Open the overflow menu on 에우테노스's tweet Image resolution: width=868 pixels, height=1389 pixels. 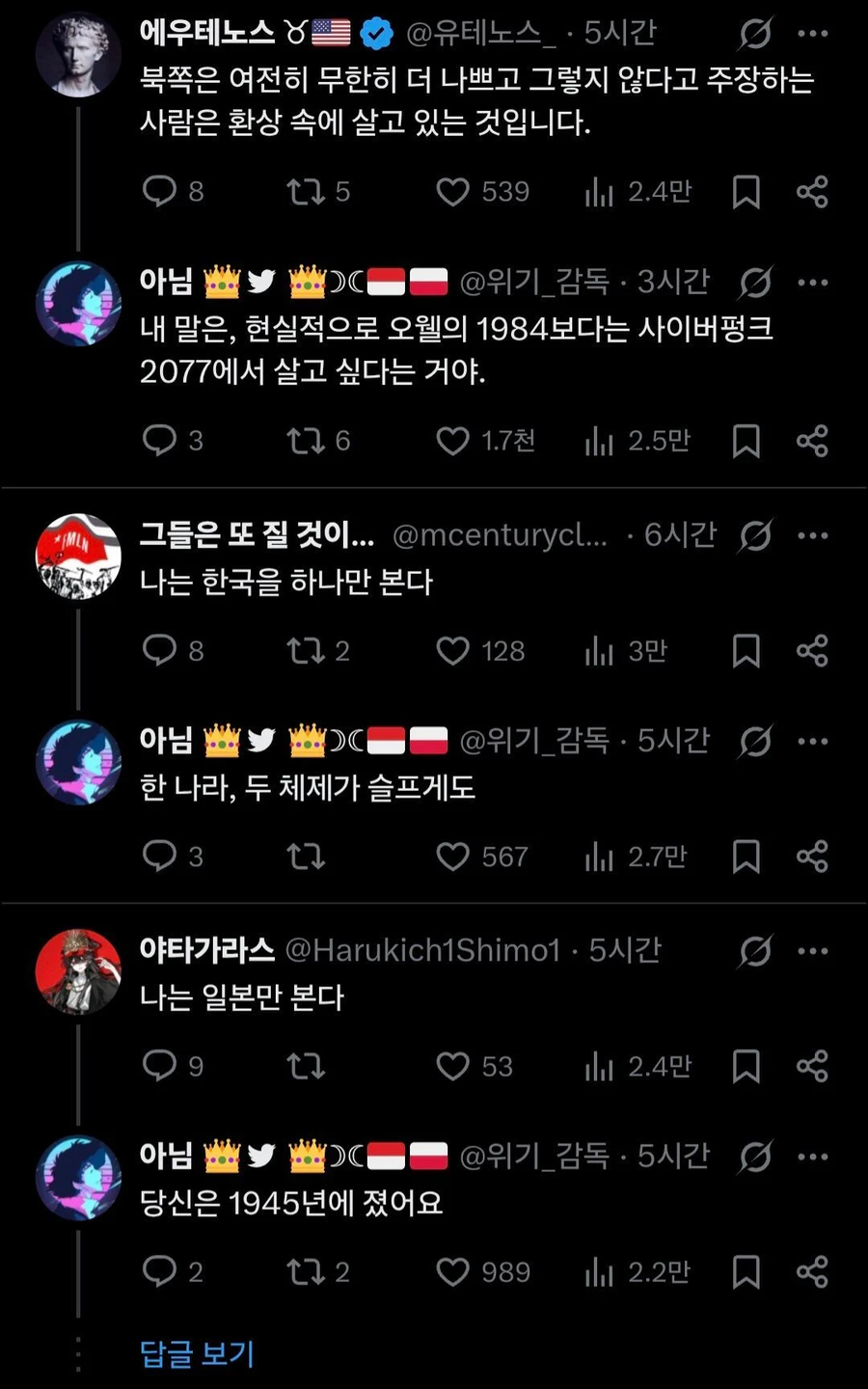coord(813,34)
